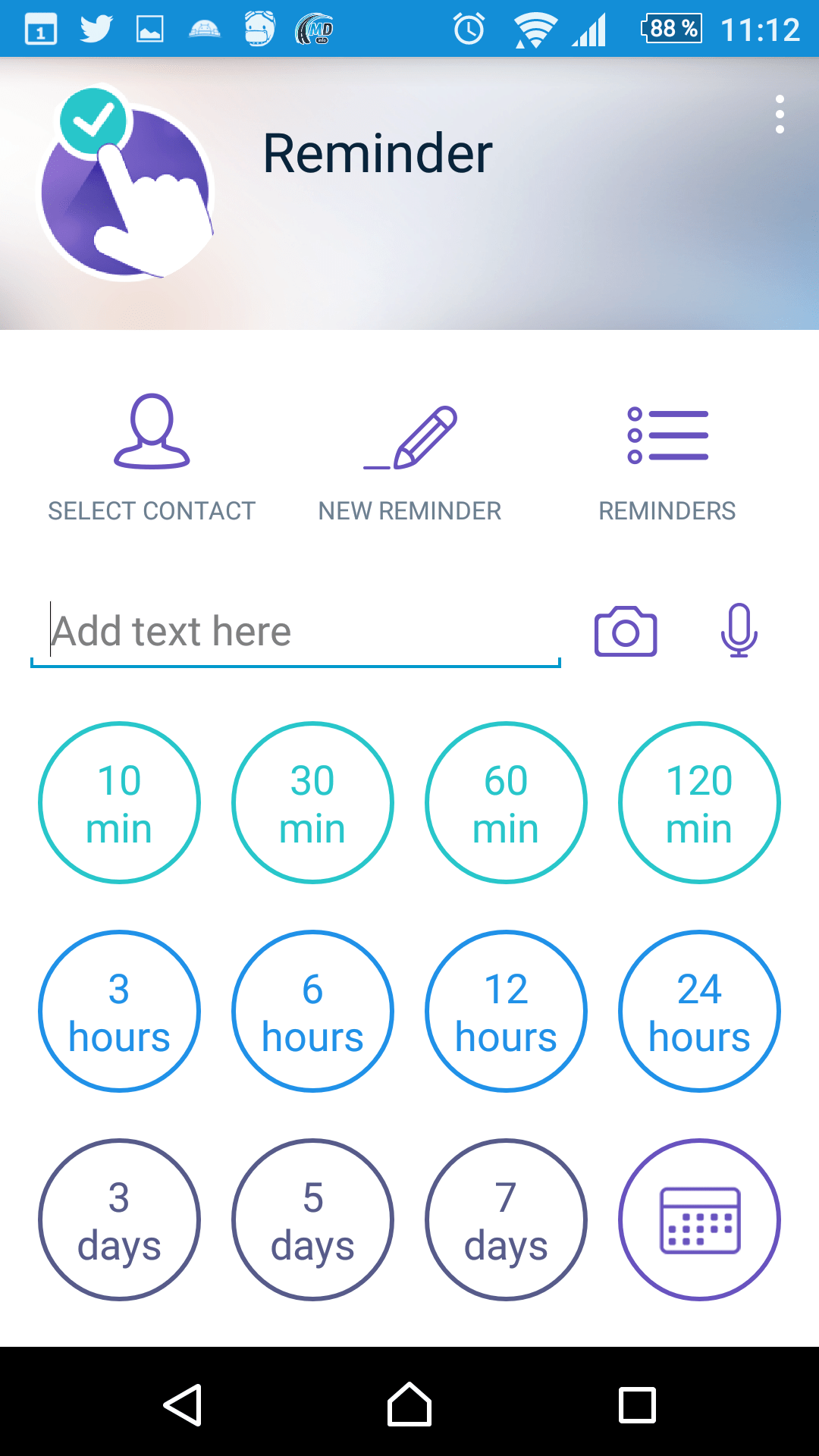Open Select Contact

pos(152,458)
